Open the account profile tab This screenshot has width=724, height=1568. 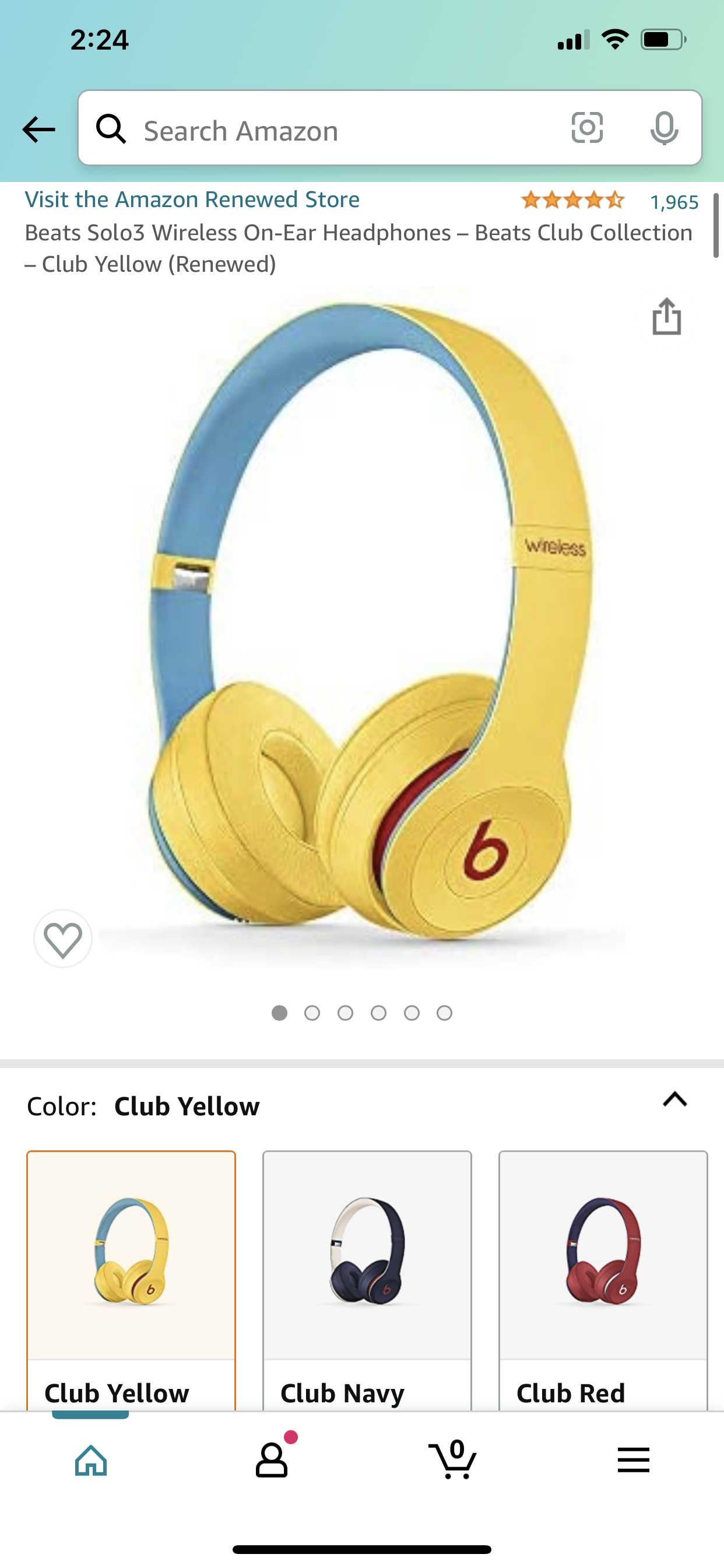point(271,1459)
